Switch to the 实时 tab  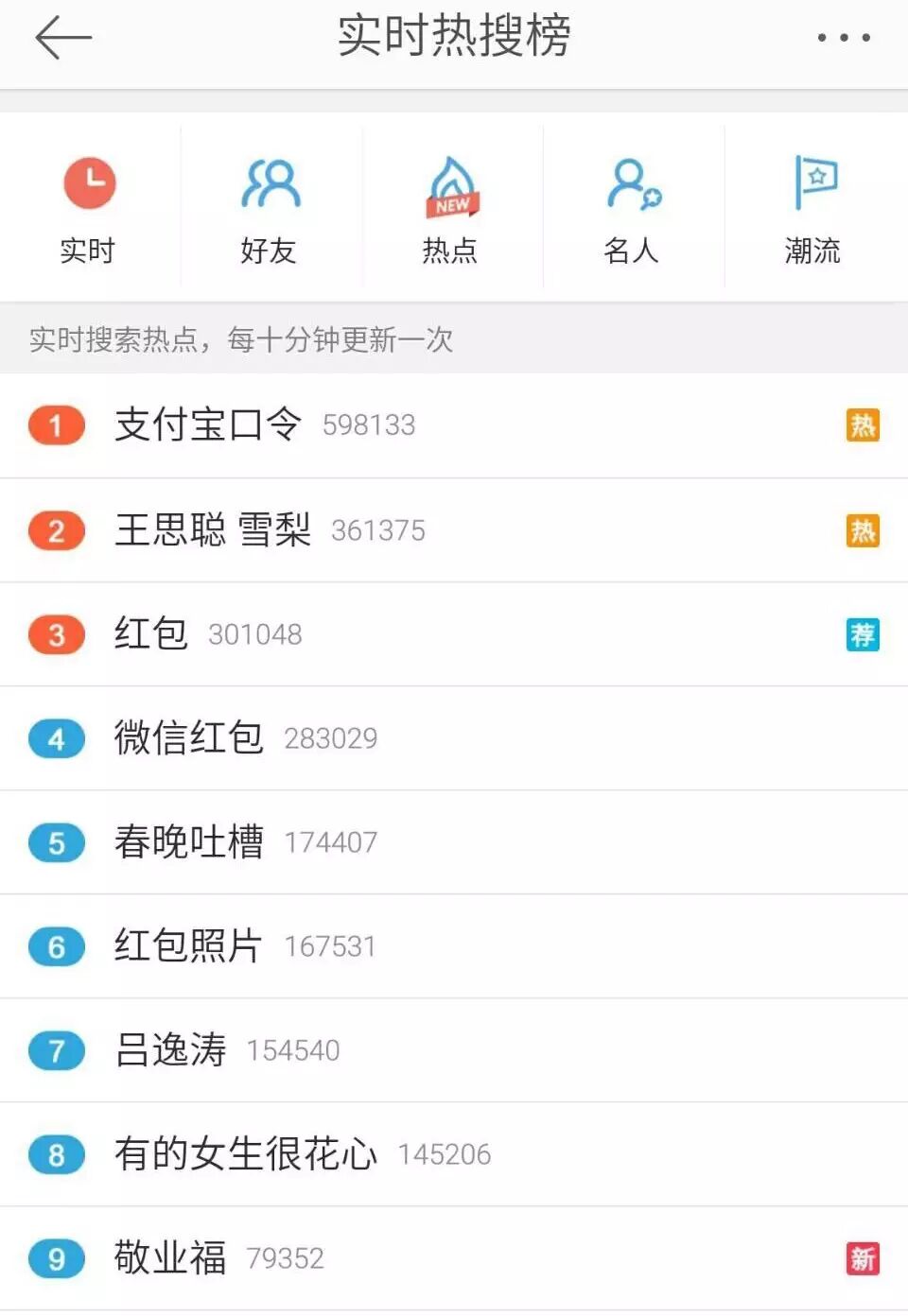click(x=89, y=208)
